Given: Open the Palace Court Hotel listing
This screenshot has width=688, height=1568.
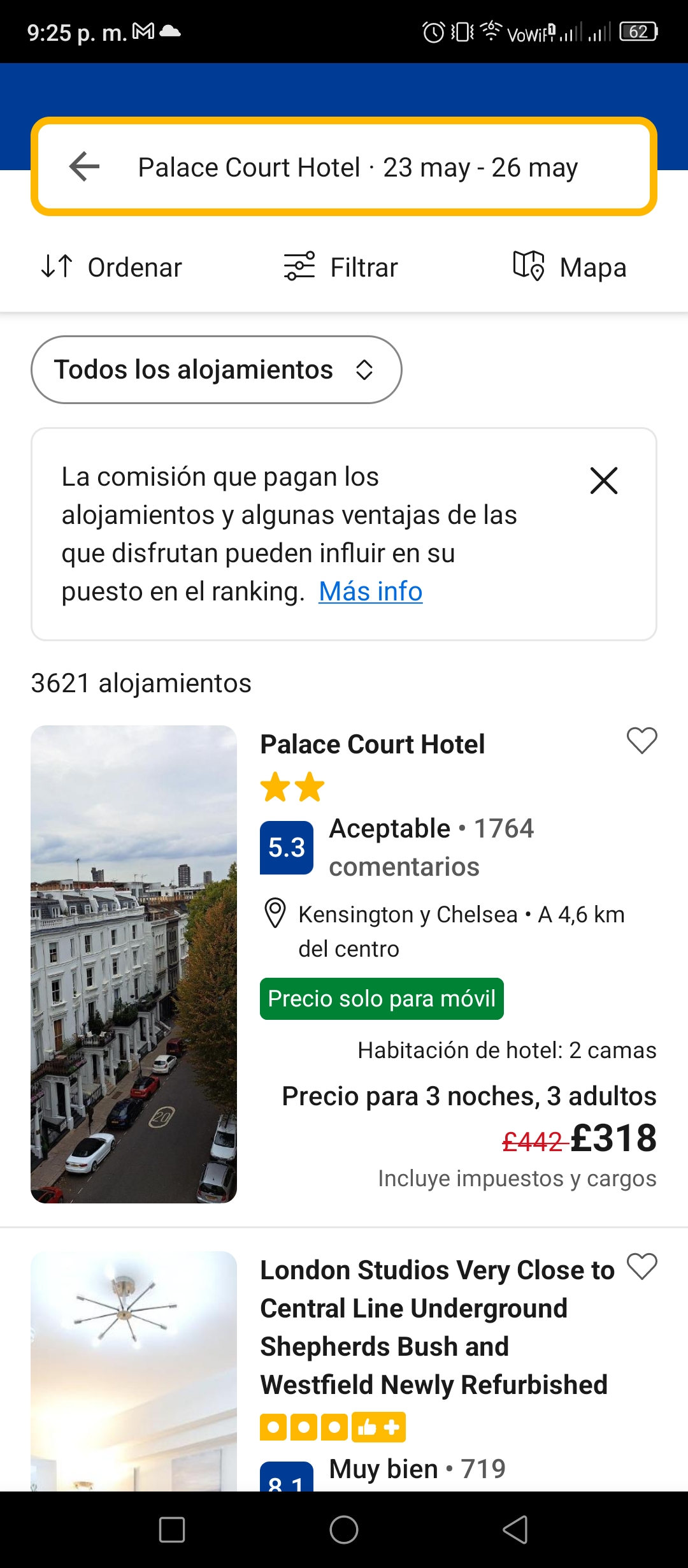Looking at the screenshot, I should 344,964.
